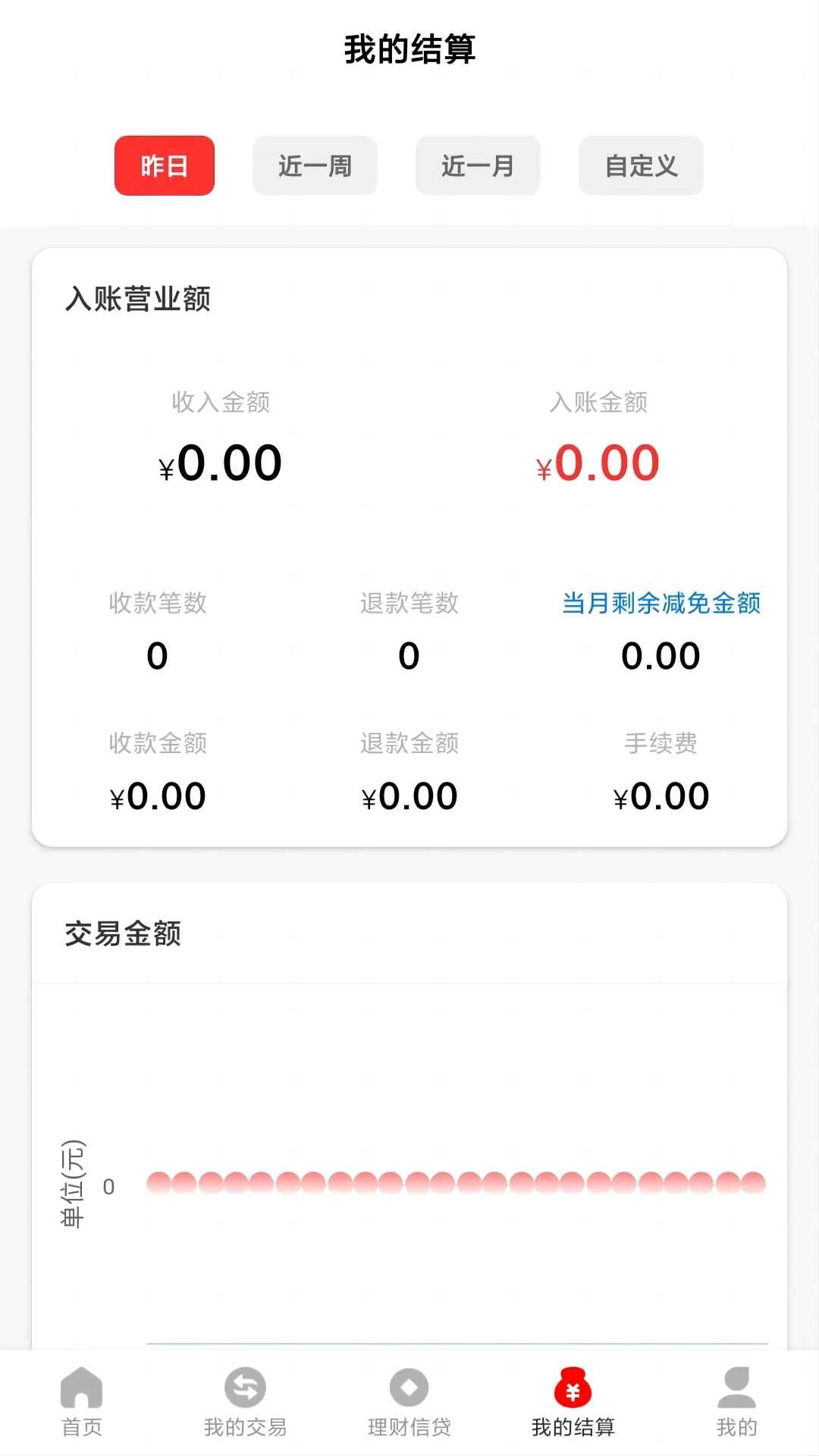Switch to the 近一月 tab
This screenshot has height=1456, width=819.
pyautogui.click(x=477, y=165)
